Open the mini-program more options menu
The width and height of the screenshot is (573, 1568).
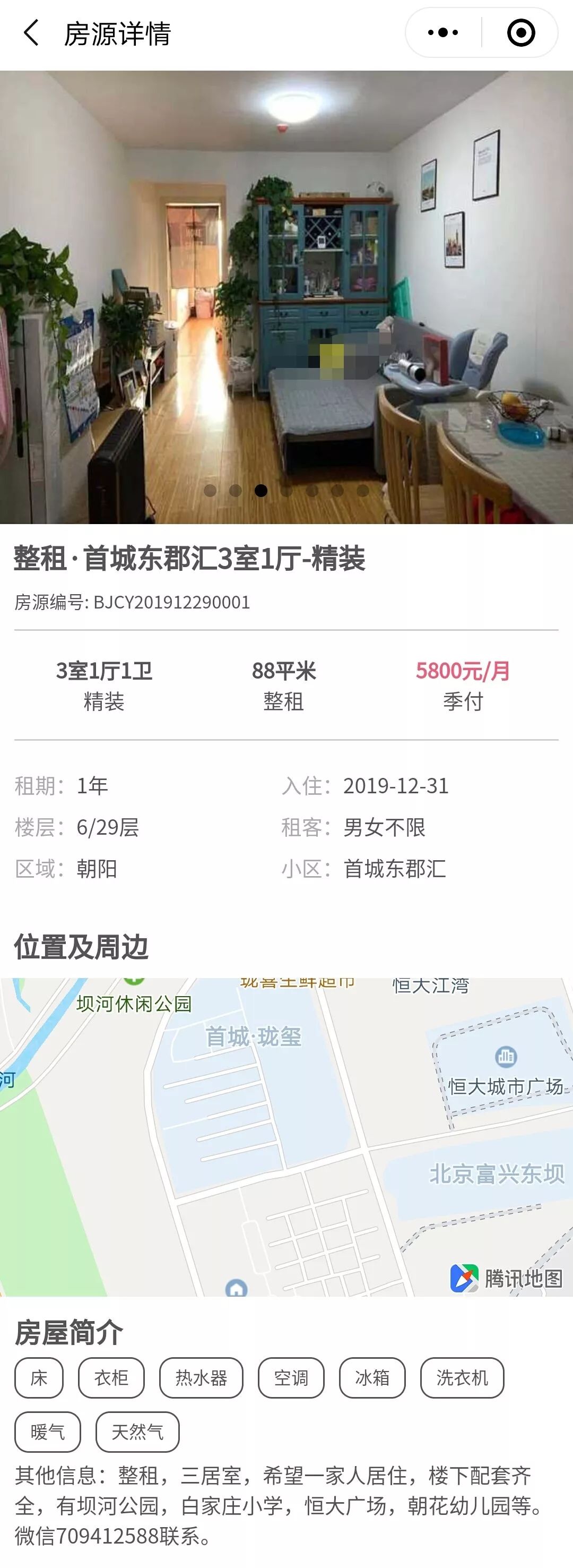click(442, 32)
